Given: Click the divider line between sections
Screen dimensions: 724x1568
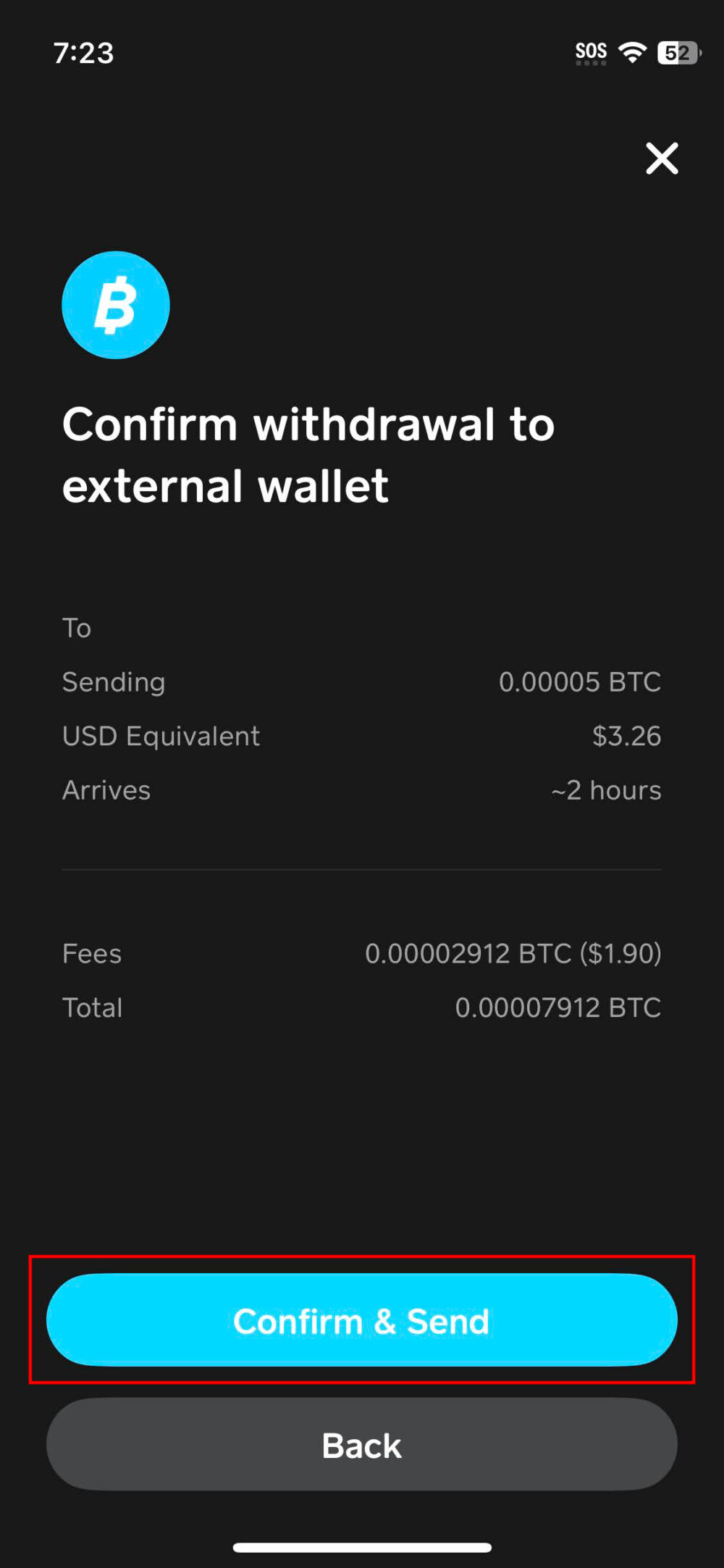Looking at the screenshot, I should tap(362, 869).
